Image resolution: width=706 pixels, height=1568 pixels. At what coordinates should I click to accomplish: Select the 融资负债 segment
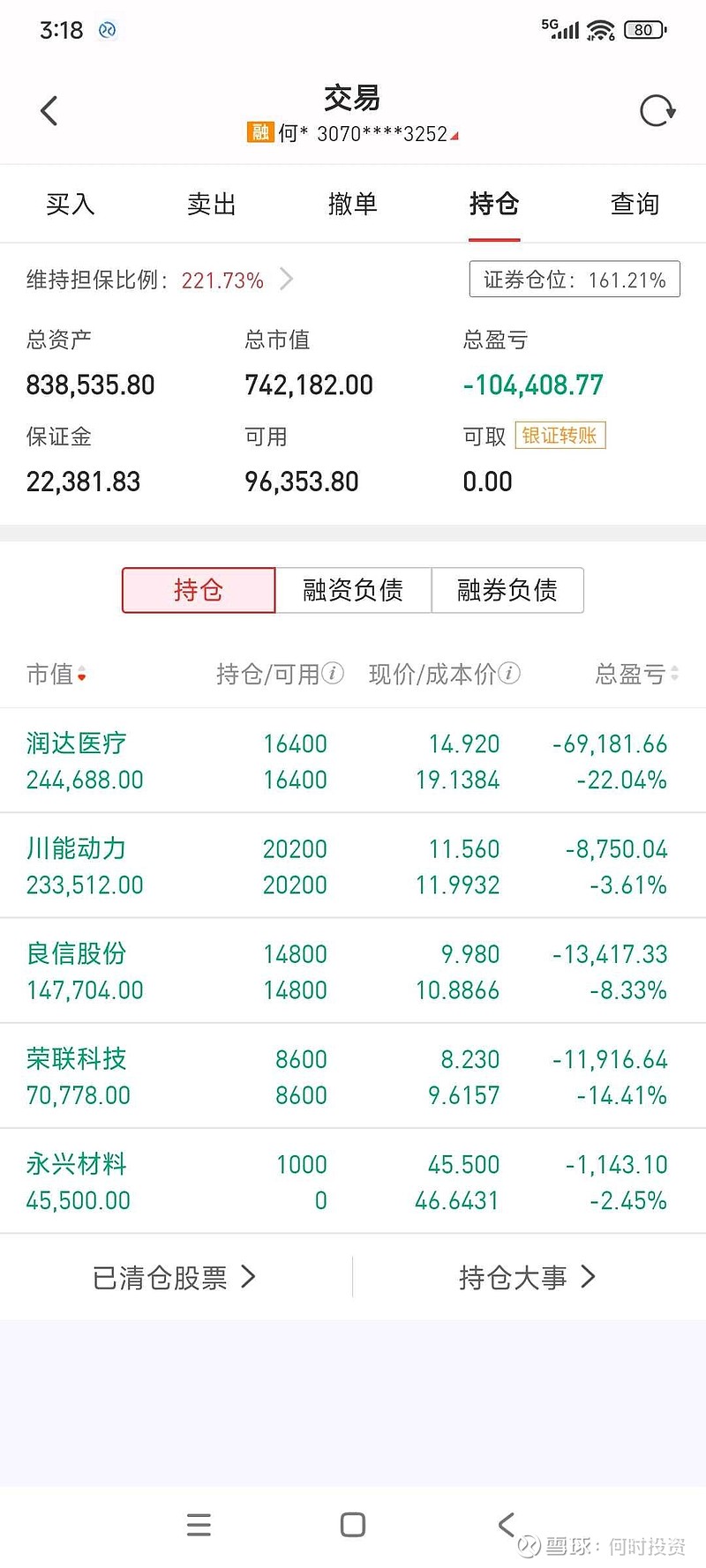[353, 590]
